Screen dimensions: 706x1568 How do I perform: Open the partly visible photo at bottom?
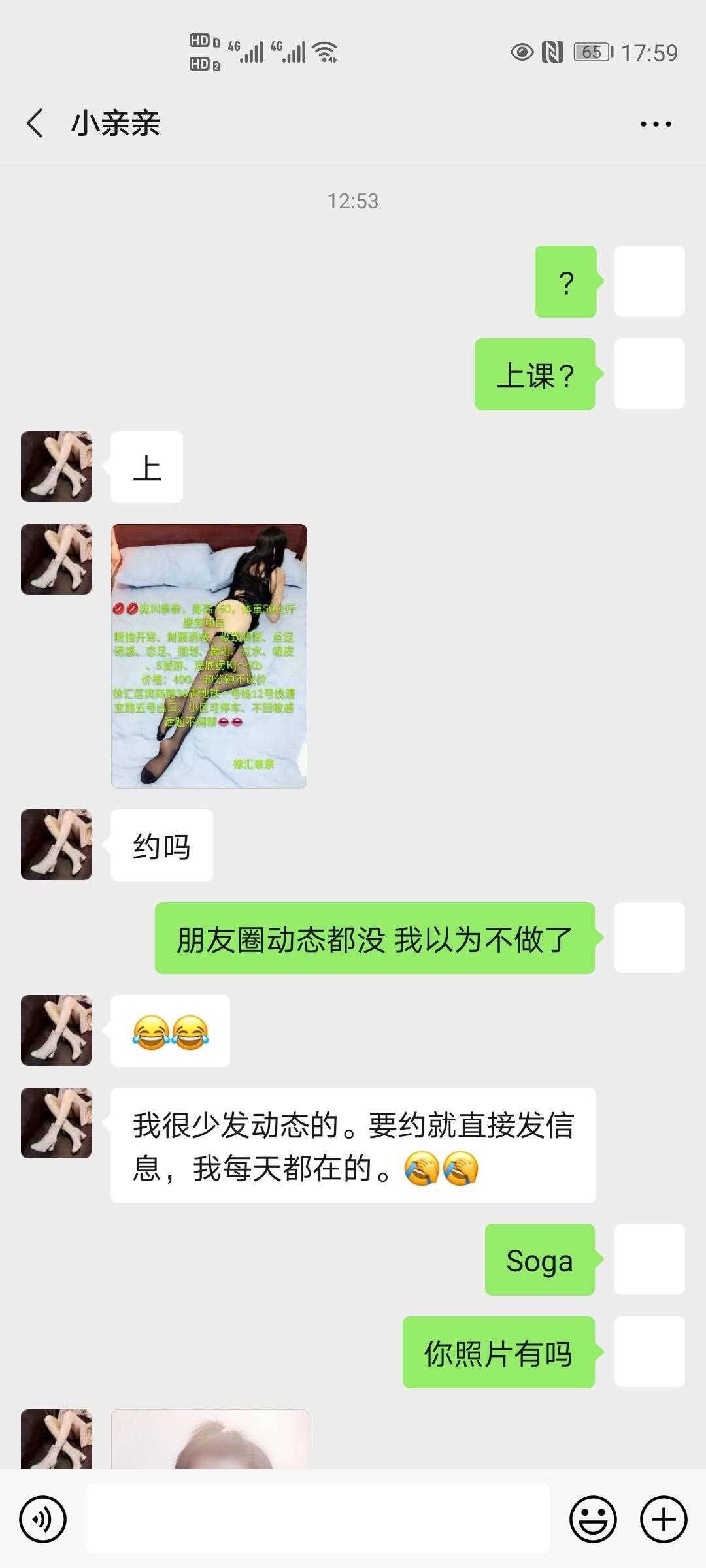tap(210, 1439)
